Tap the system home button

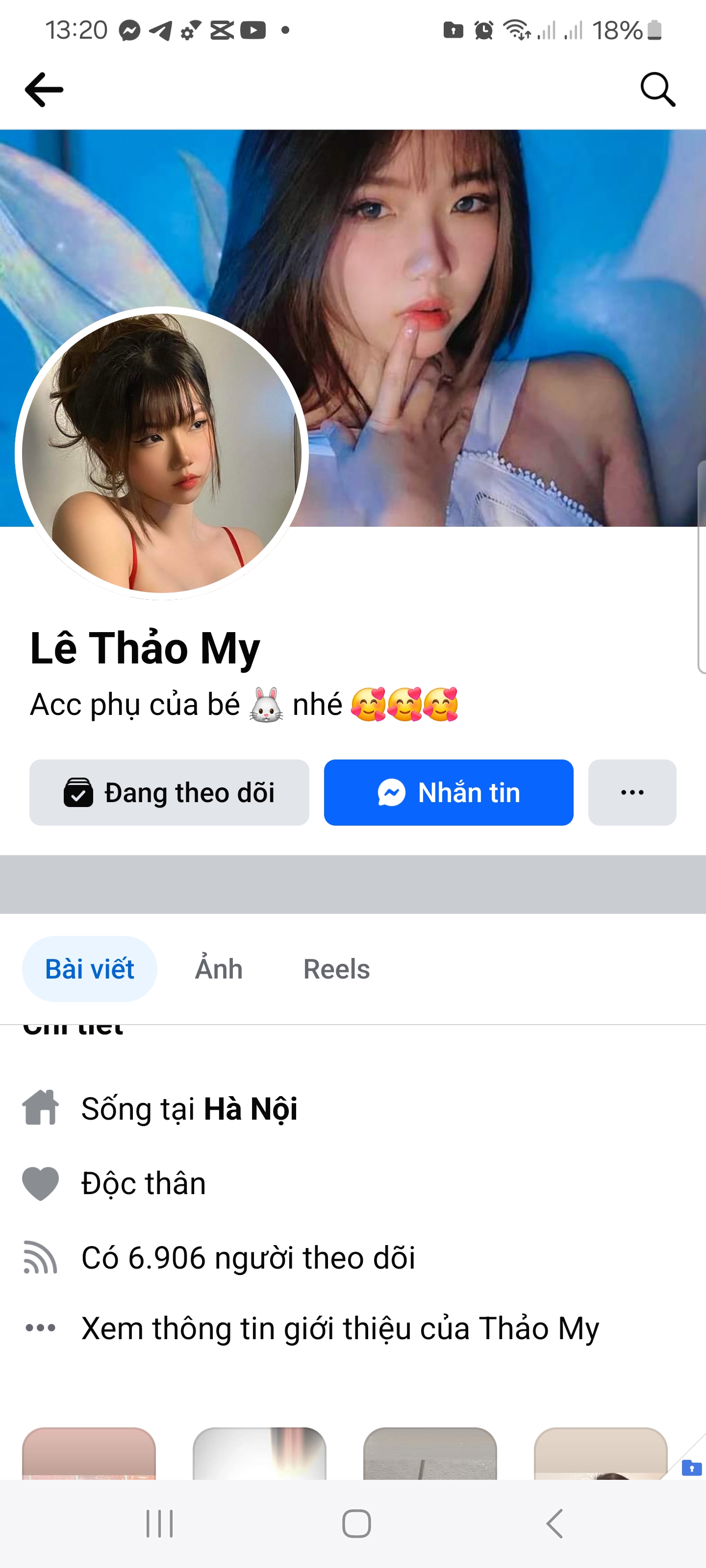(x=356, y=1523)
